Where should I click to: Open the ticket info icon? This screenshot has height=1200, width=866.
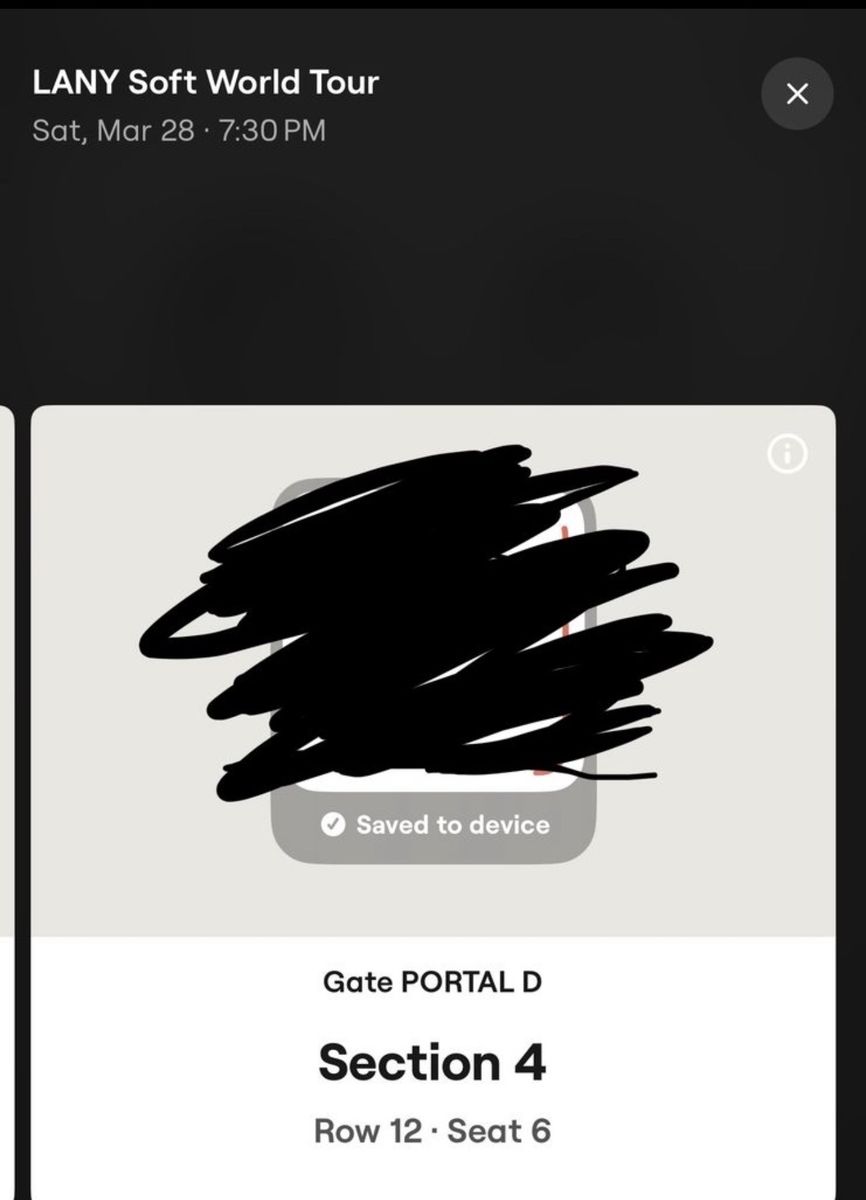[x=787, y=455]
